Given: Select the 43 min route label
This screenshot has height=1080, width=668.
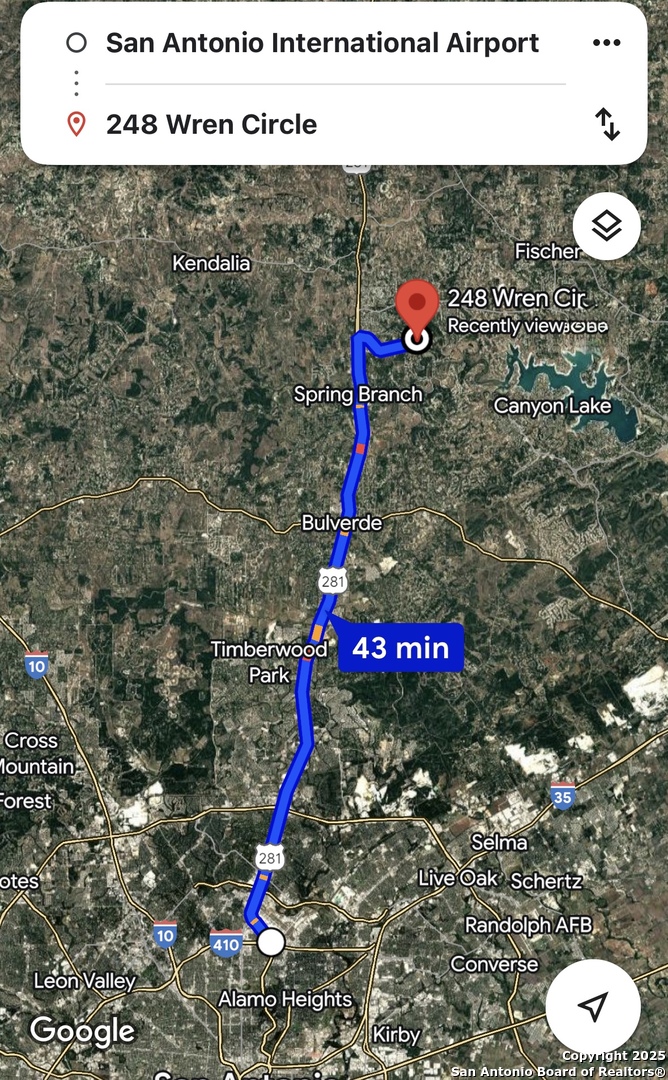Looking at the screenshot, I should click(400, 649).
